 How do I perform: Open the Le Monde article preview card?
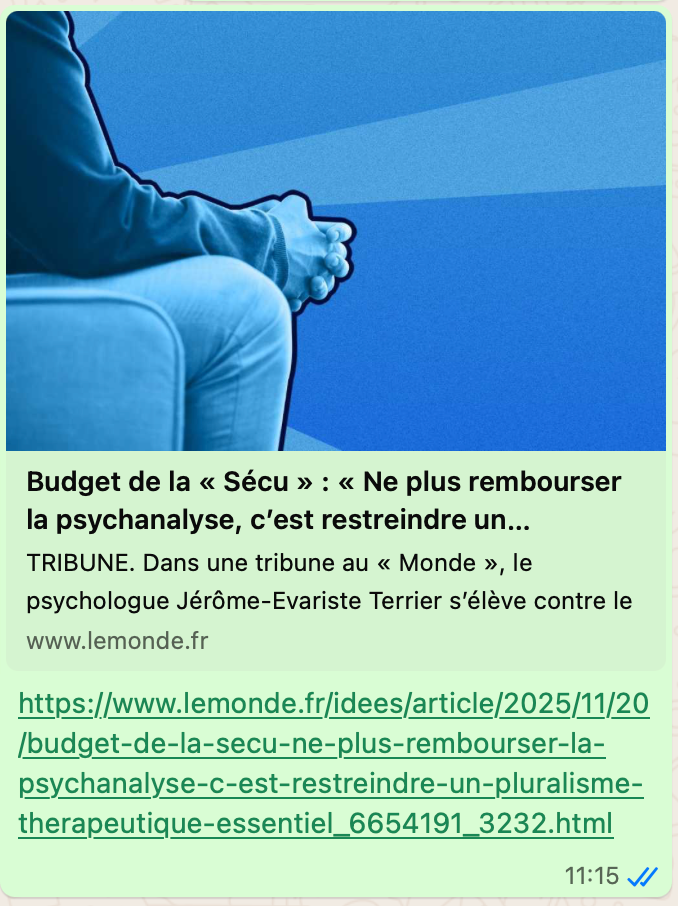point(335,500)
